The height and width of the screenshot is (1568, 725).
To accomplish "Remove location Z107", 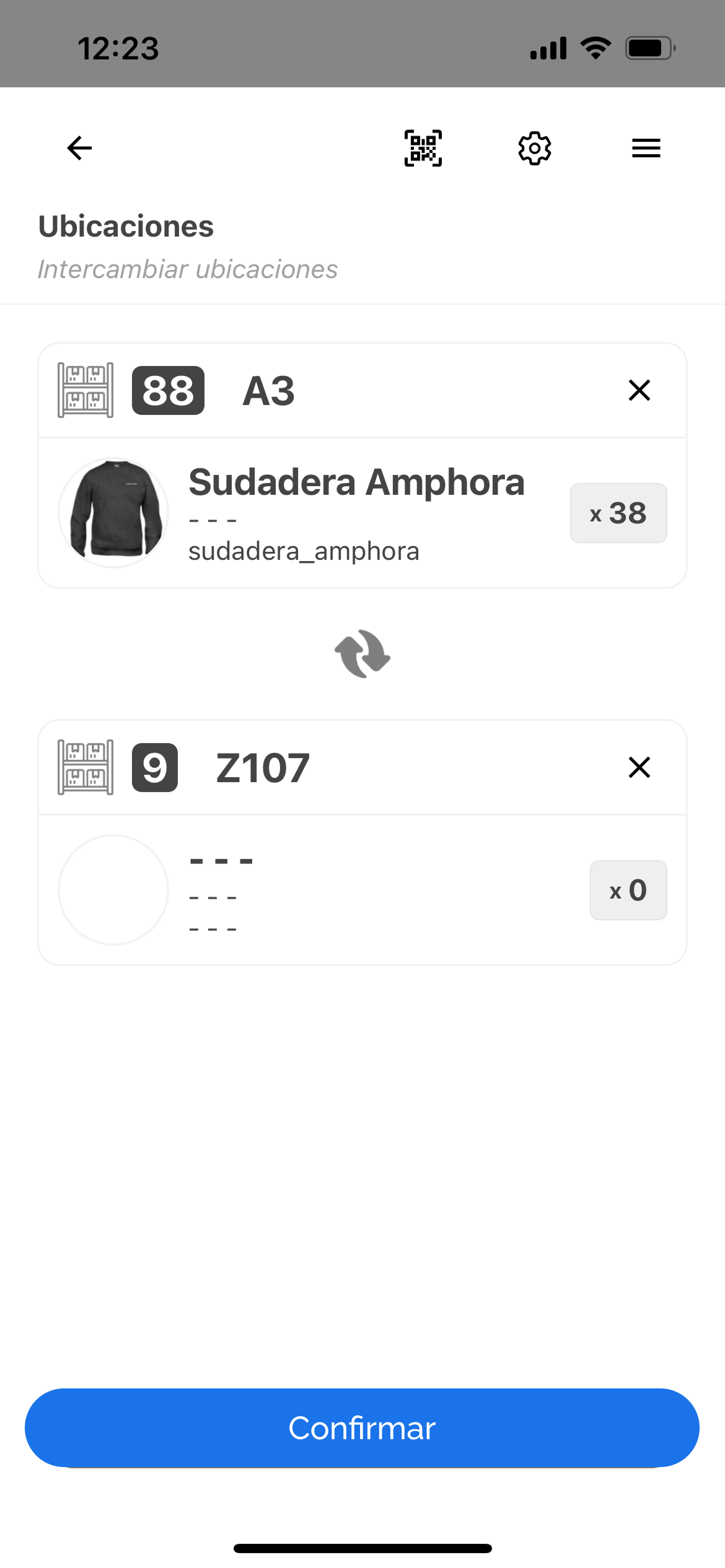I will [639, 767].
